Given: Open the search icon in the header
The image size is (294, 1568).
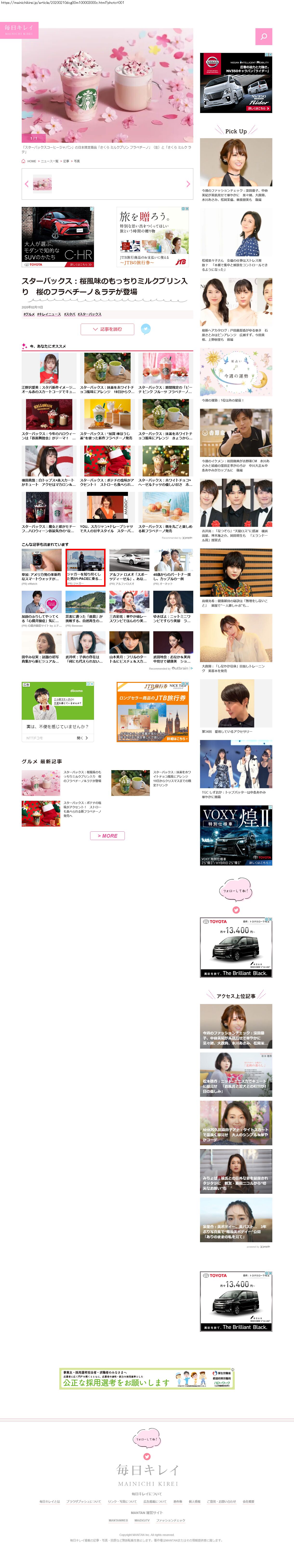Looking at the screenshot, I should click(264, 36).
